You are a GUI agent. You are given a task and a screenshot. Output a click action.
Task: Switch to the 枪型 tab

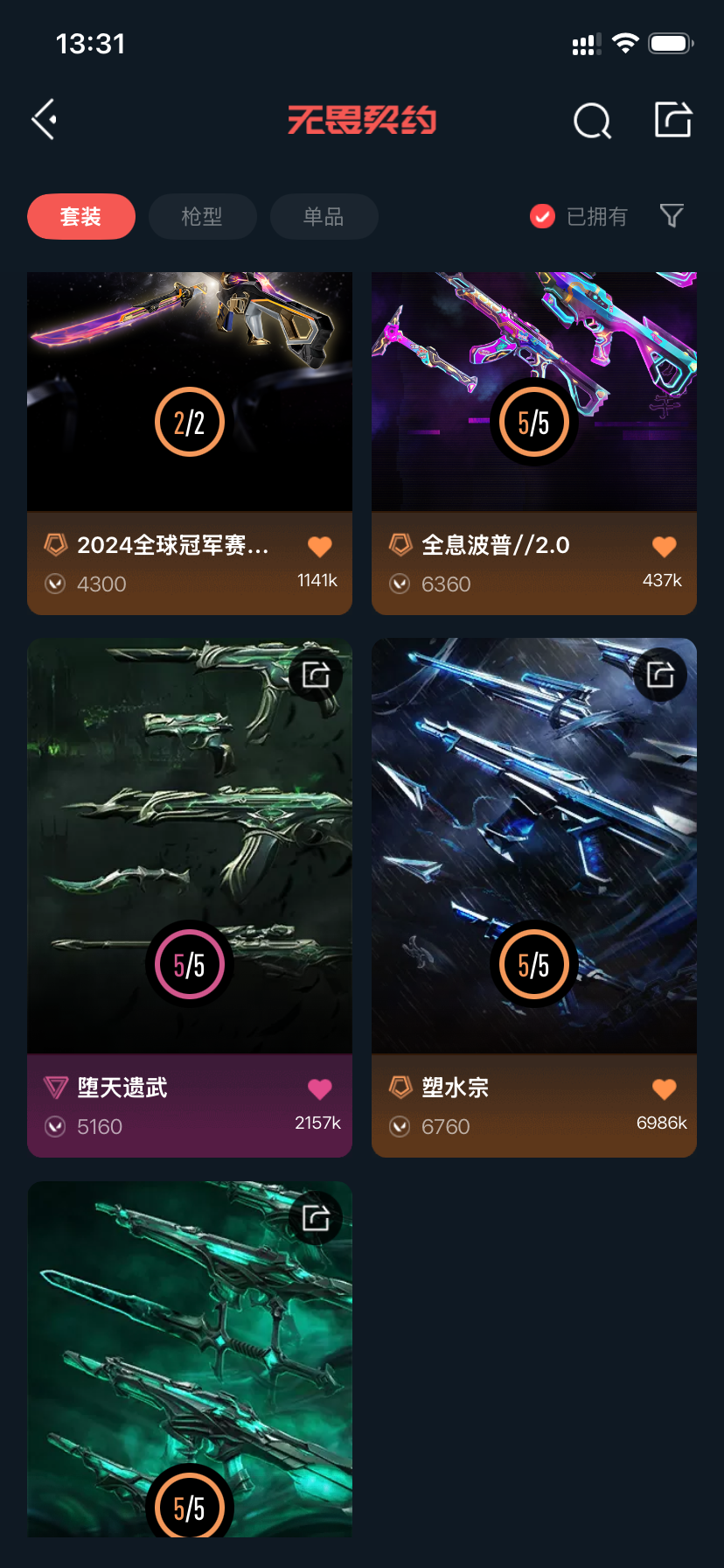pyautogui.click(x=202, y=216)
